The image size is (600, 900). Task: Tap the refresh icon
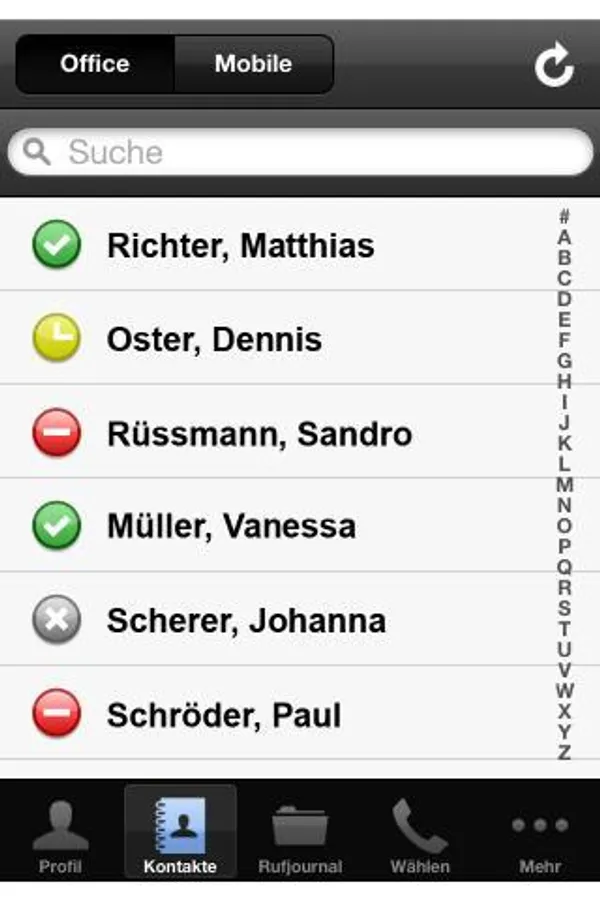(x=553, y=66)
